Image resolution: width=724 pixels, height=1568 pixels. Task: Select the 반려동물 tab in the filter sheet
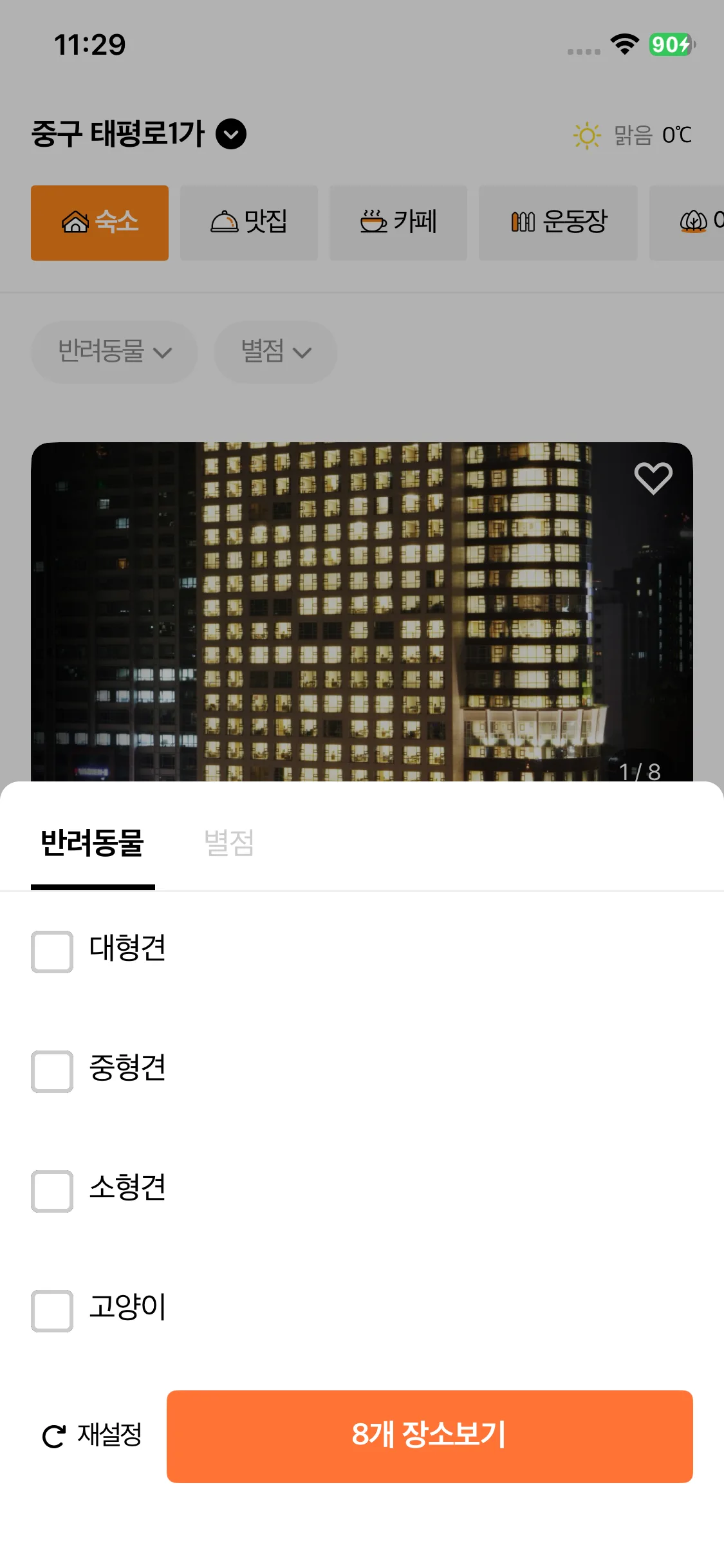(x=93, y=843)
